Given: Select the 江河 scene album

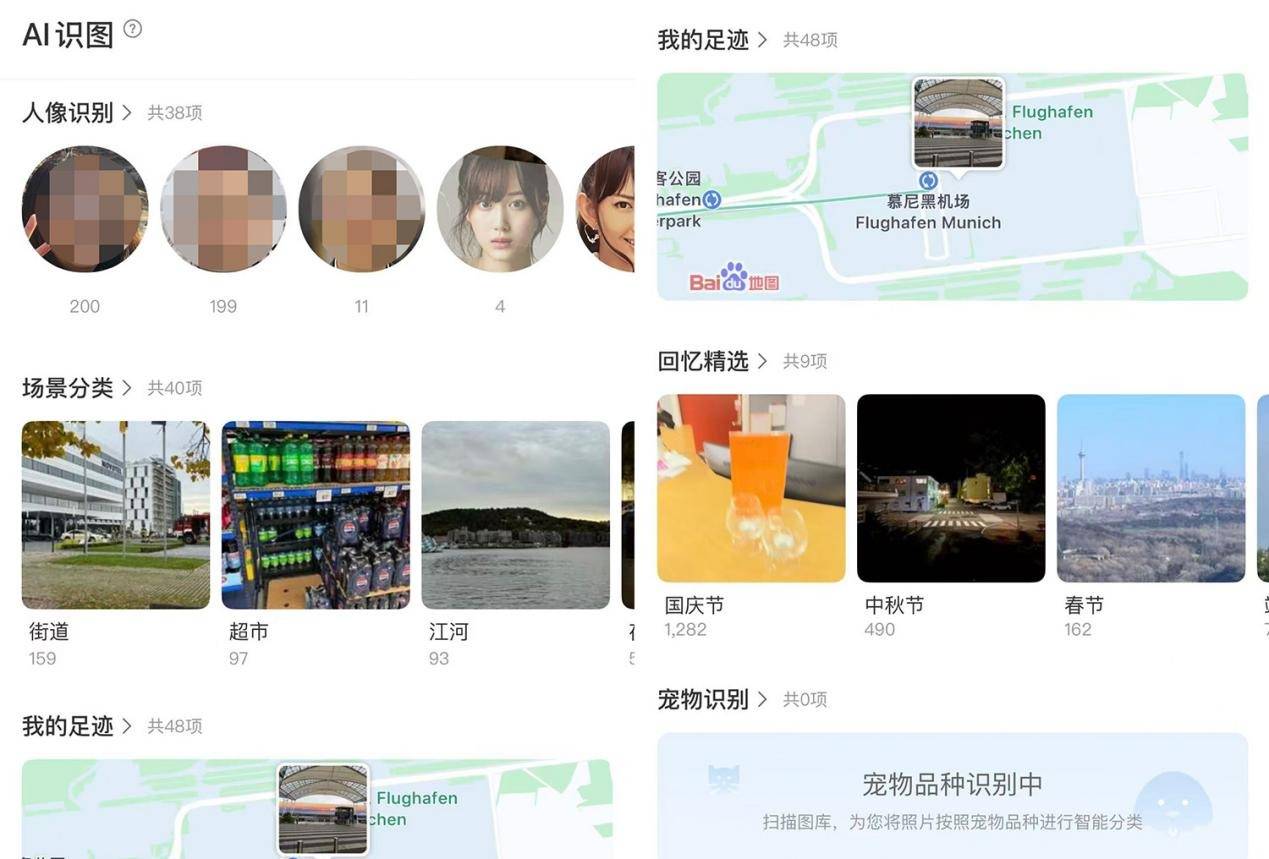Looking at the screenshot, I should pos(516,515).
